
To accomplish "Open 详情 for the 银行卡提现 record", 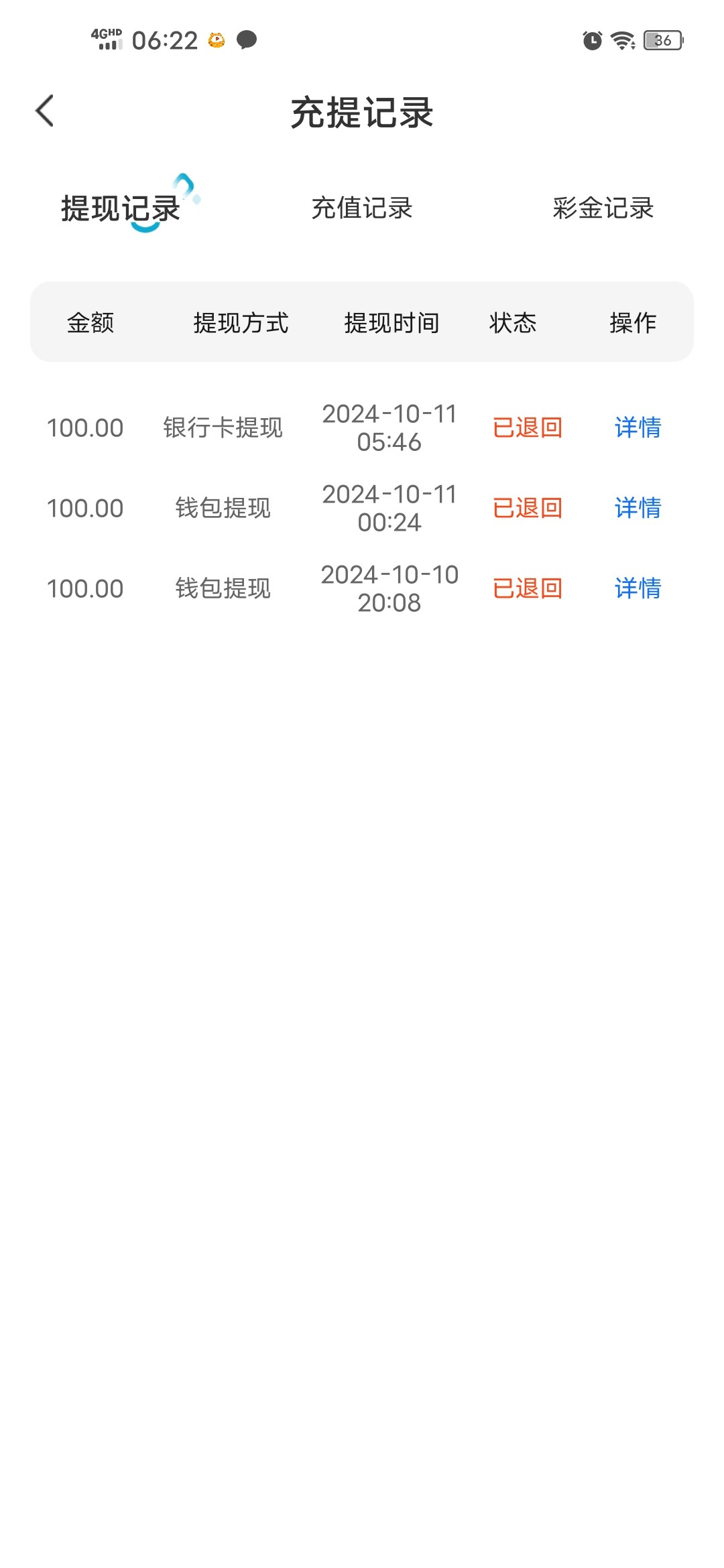I will 637,428.
